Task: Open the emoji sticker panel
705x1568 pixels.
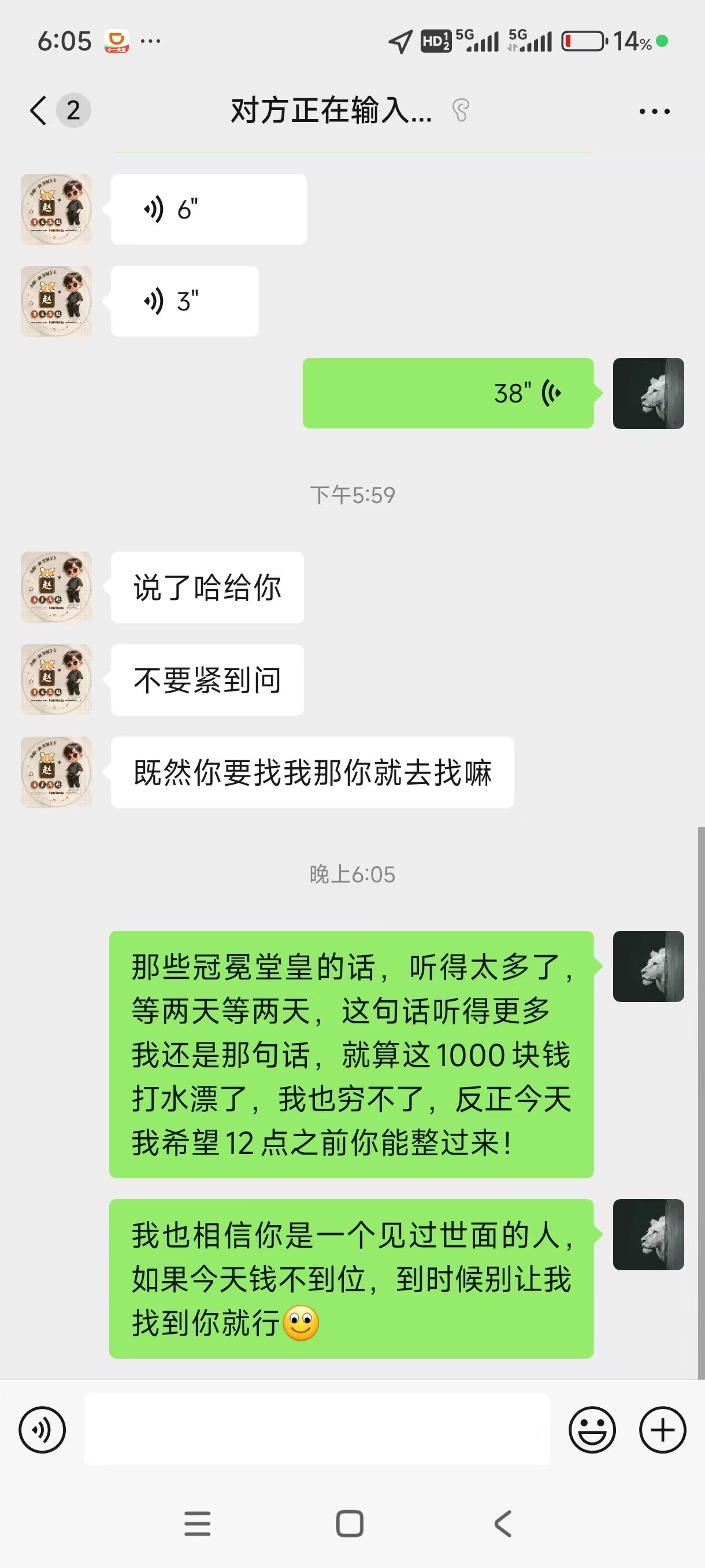Action: coord(592,1430)
